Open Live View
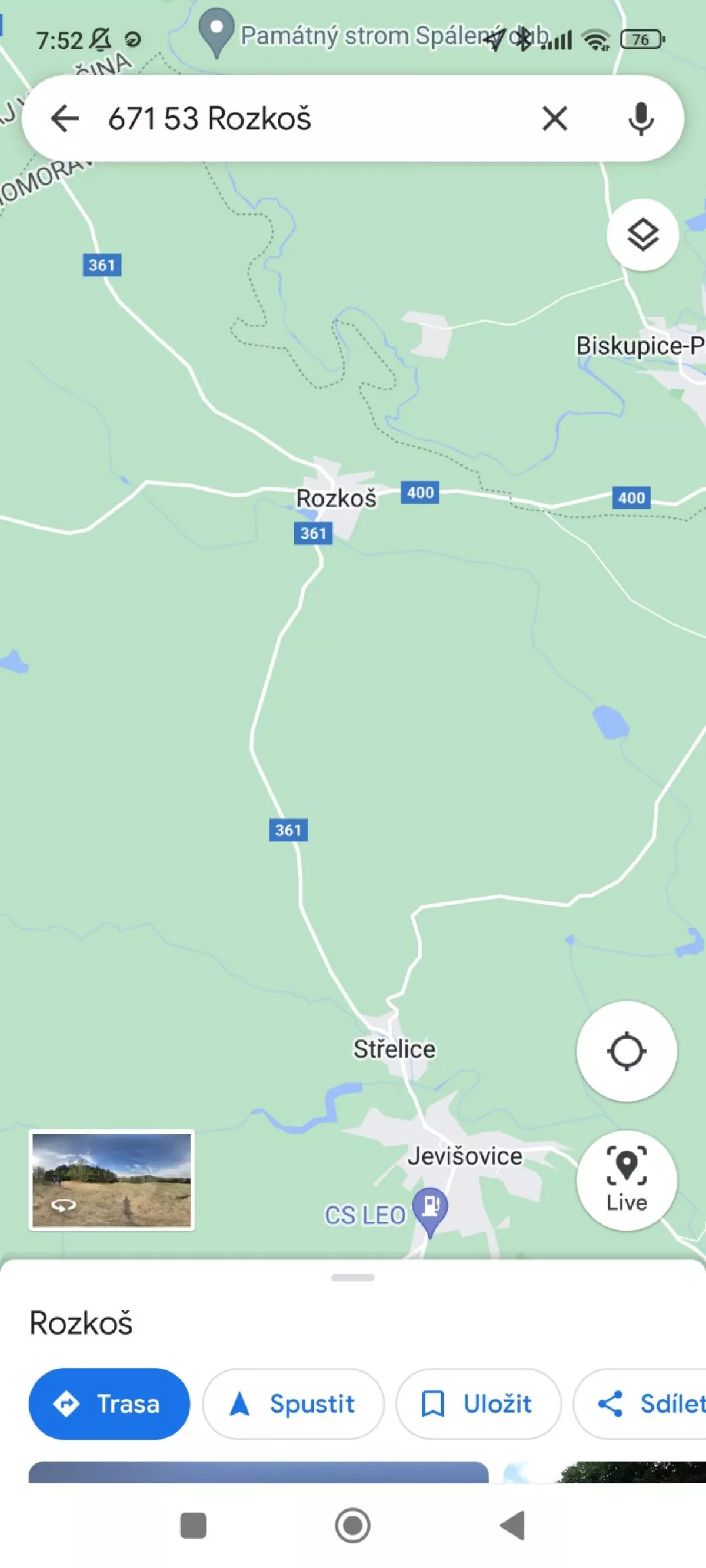This screenshot has height=1568, width=706. (626, 1179)
